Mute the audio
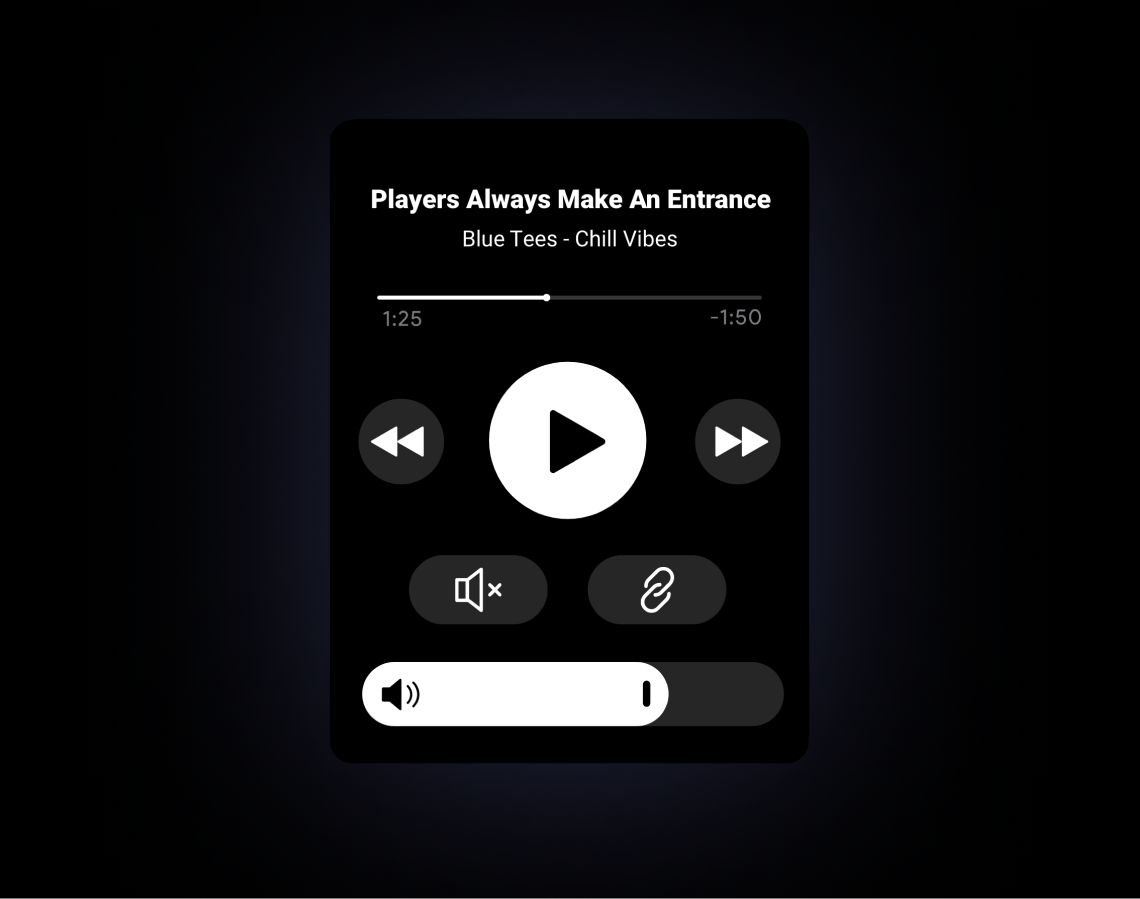Image resolution: width=1140 pixels, height=899 pixels. click(x=478, y=590)
